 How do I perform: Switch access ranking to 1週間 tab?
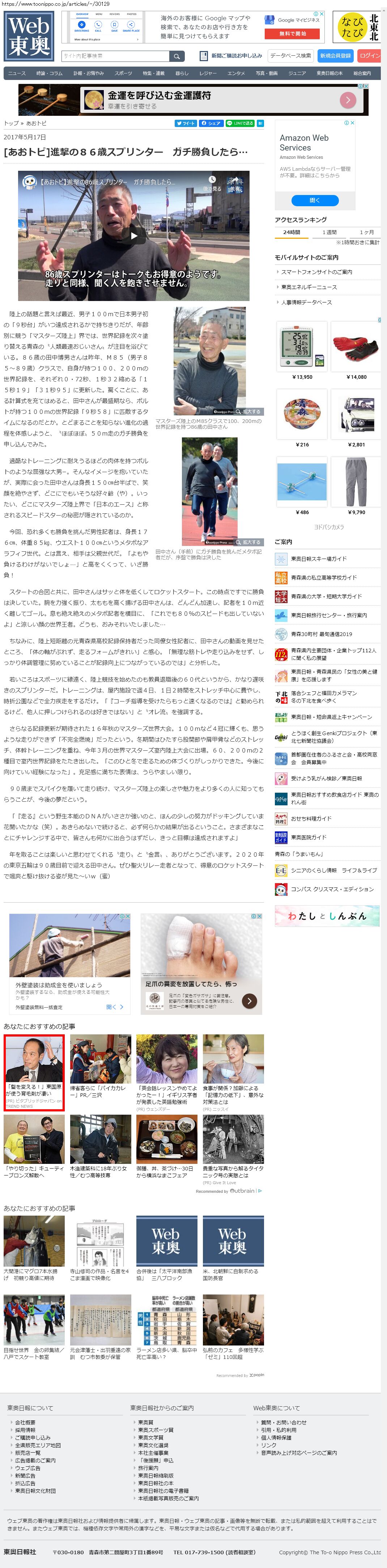328,232
